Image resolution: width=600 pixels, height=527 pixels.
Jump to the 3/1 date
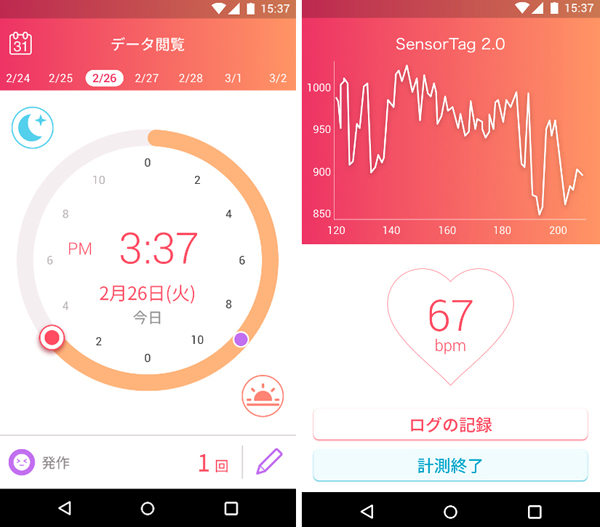[x=233, y=78]
